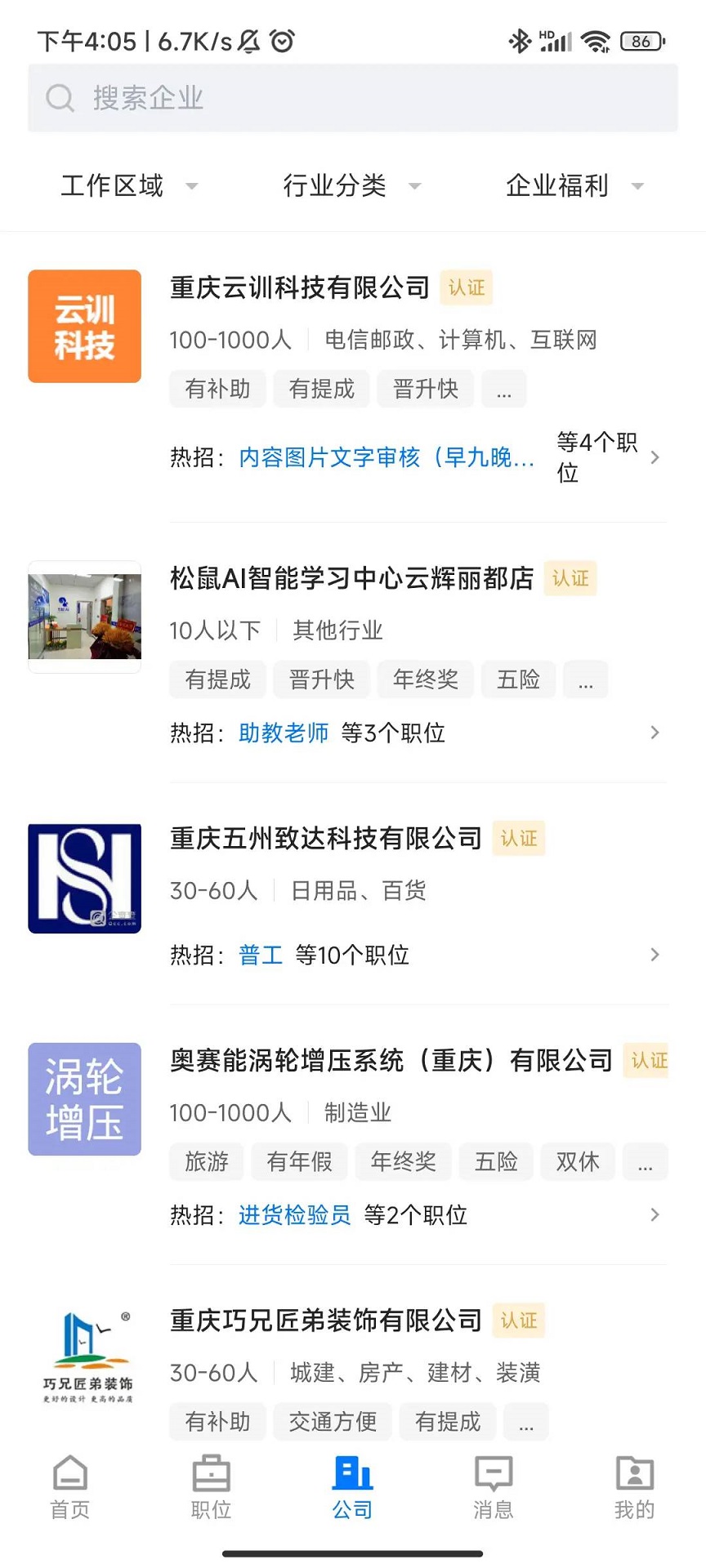Expand the 企业福利 filter dropdown
706x1568 pixels.
[574, 186]
